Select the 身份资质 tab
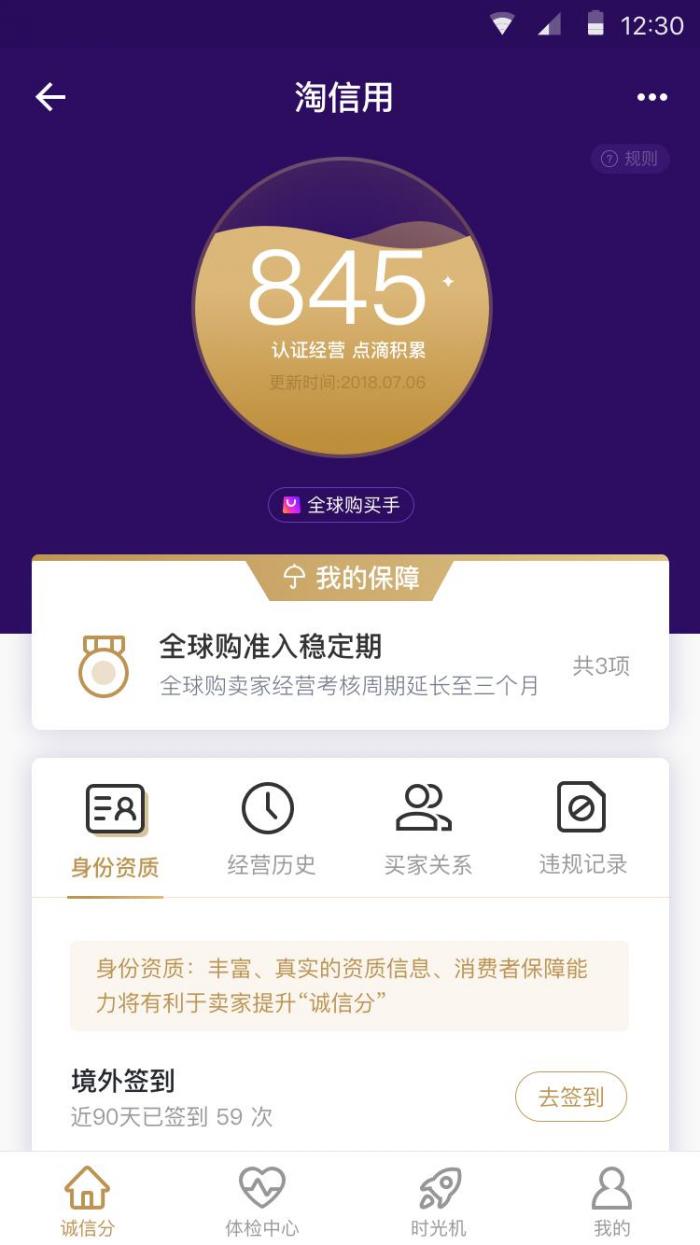Viewport: 700px width, 1245px height. coord(115,831)
